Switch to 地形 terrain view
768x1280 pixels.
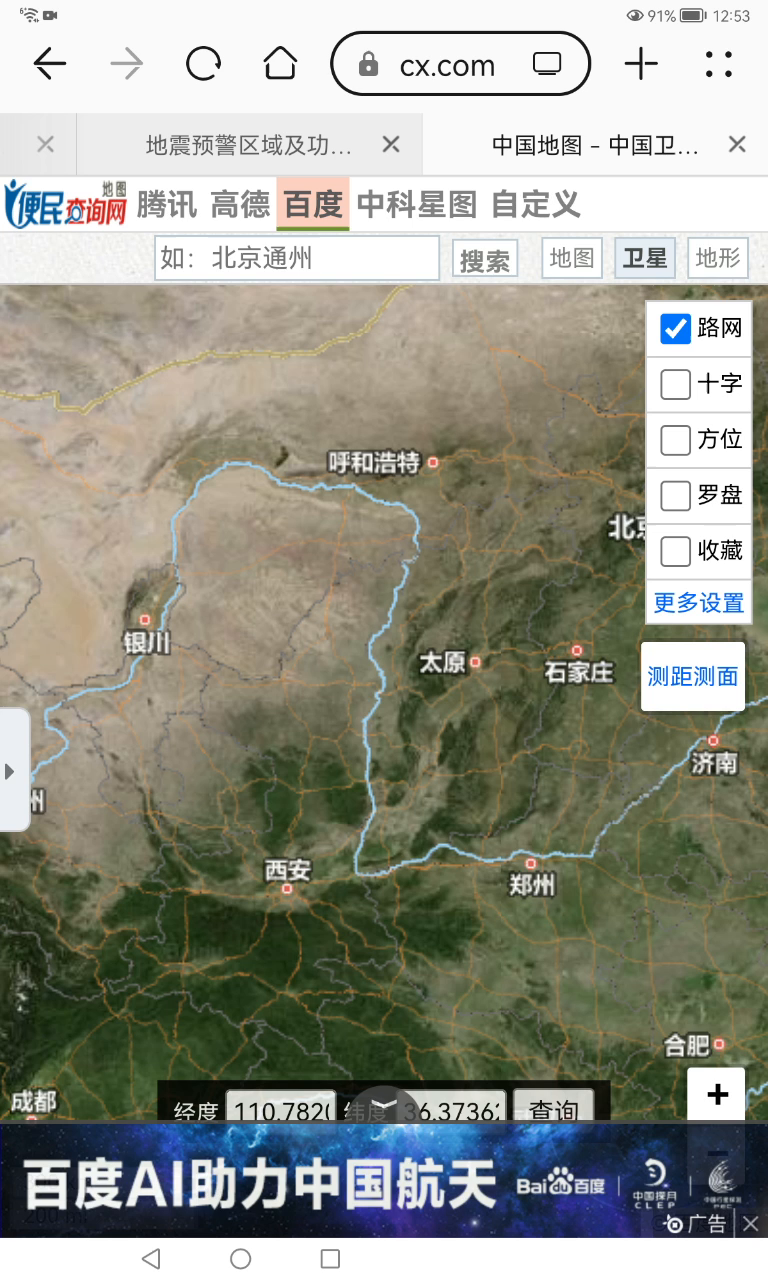point(718,258)
